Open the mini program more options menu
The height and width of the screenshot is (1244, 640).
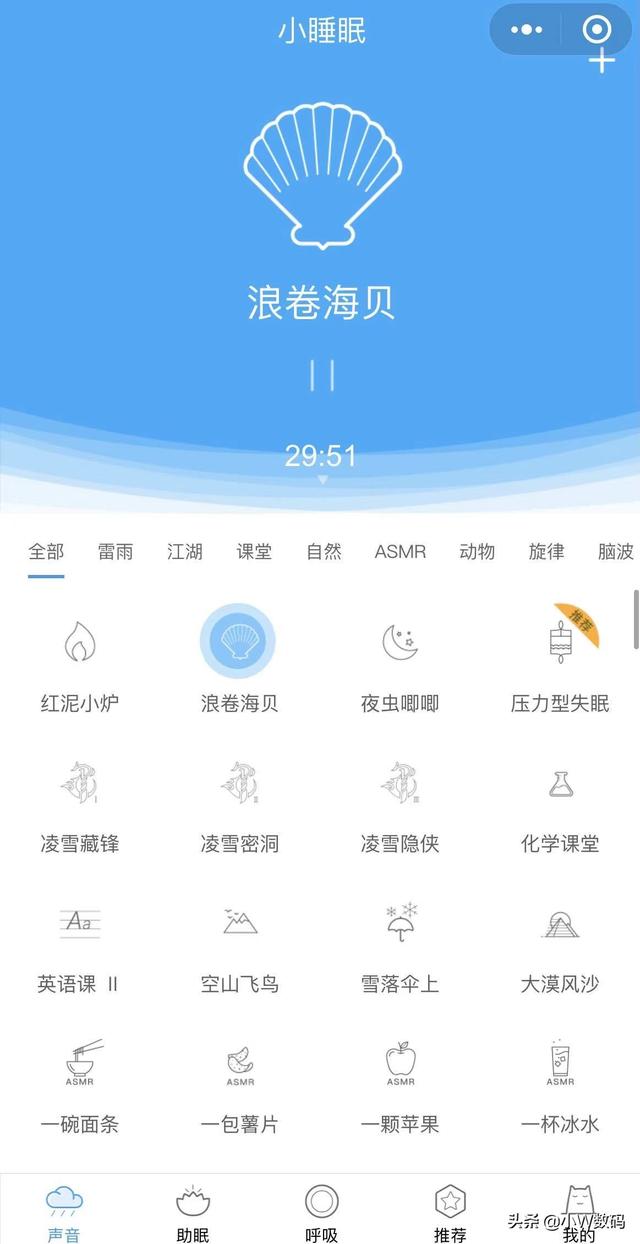click(526, 30)
